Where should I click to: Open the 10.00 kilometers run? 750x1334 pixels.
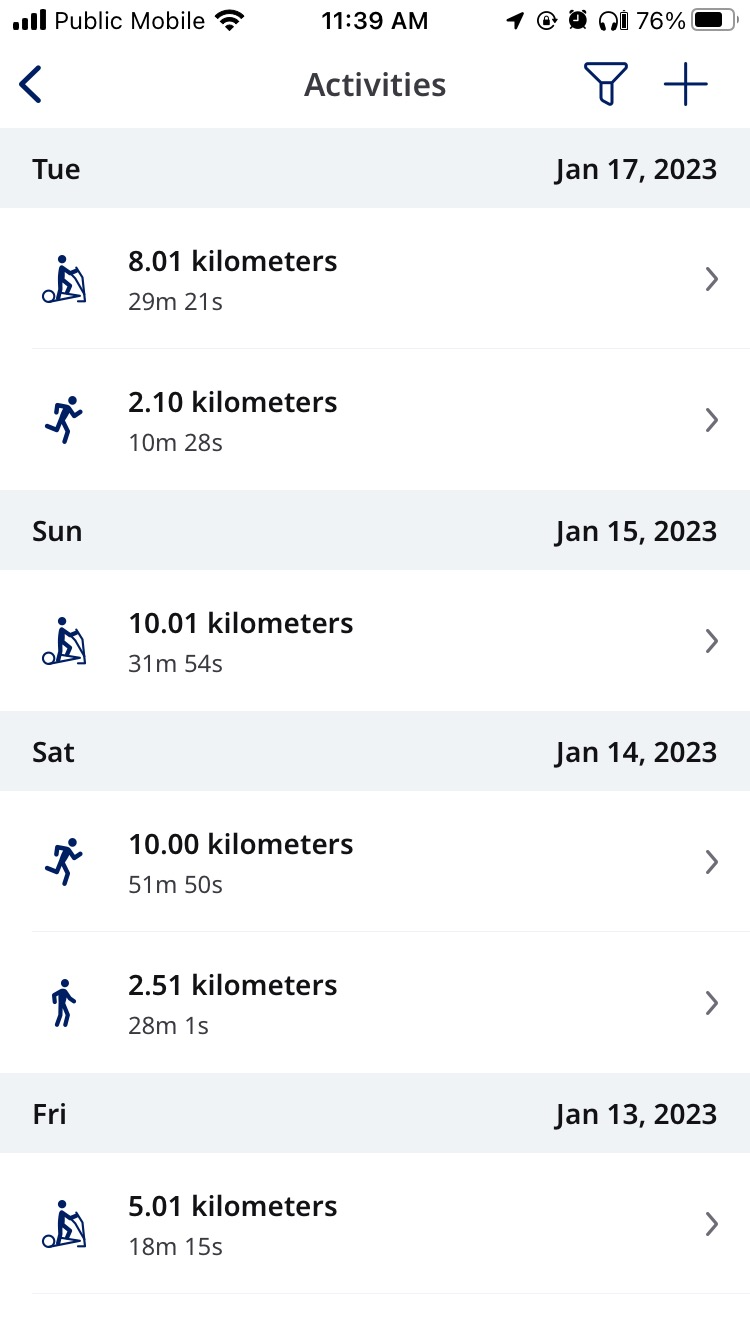[x=375, y=862]
